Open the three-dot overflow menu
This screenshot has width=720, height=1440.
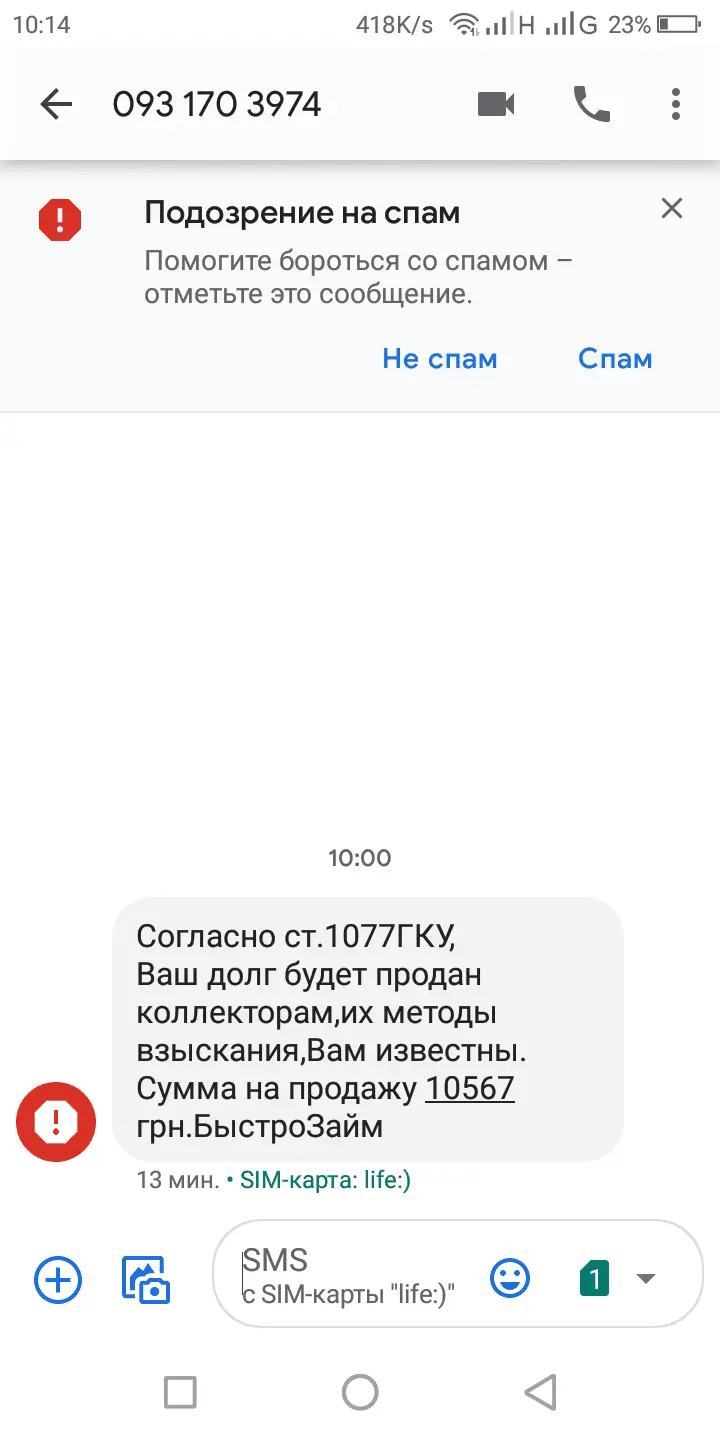(x=676, y=104)
